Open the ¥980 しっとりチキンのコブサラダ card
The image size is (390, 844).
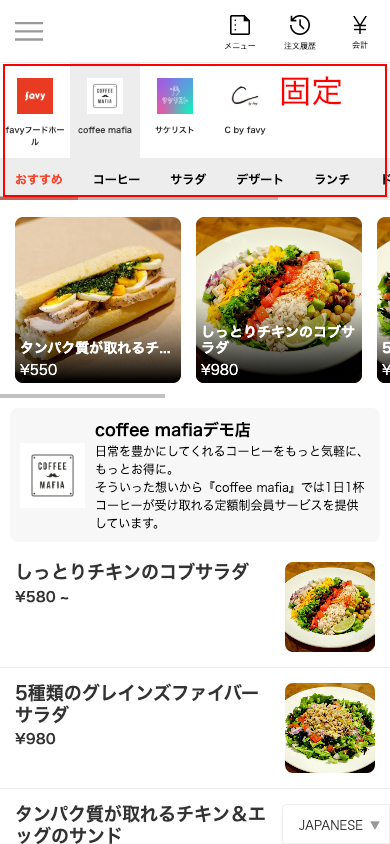[279, 300]
